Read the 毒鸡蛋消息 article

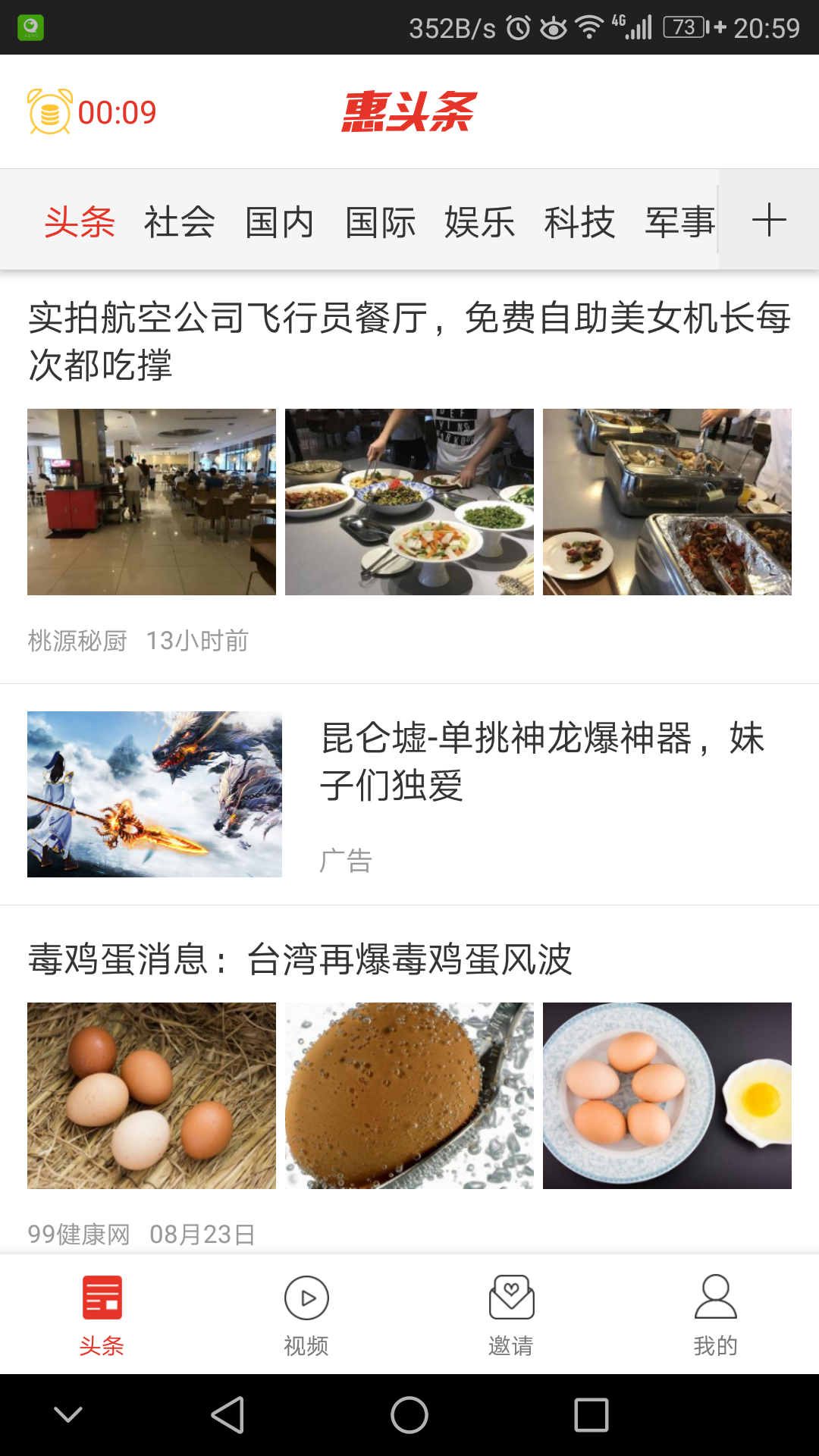pos(300,959)
